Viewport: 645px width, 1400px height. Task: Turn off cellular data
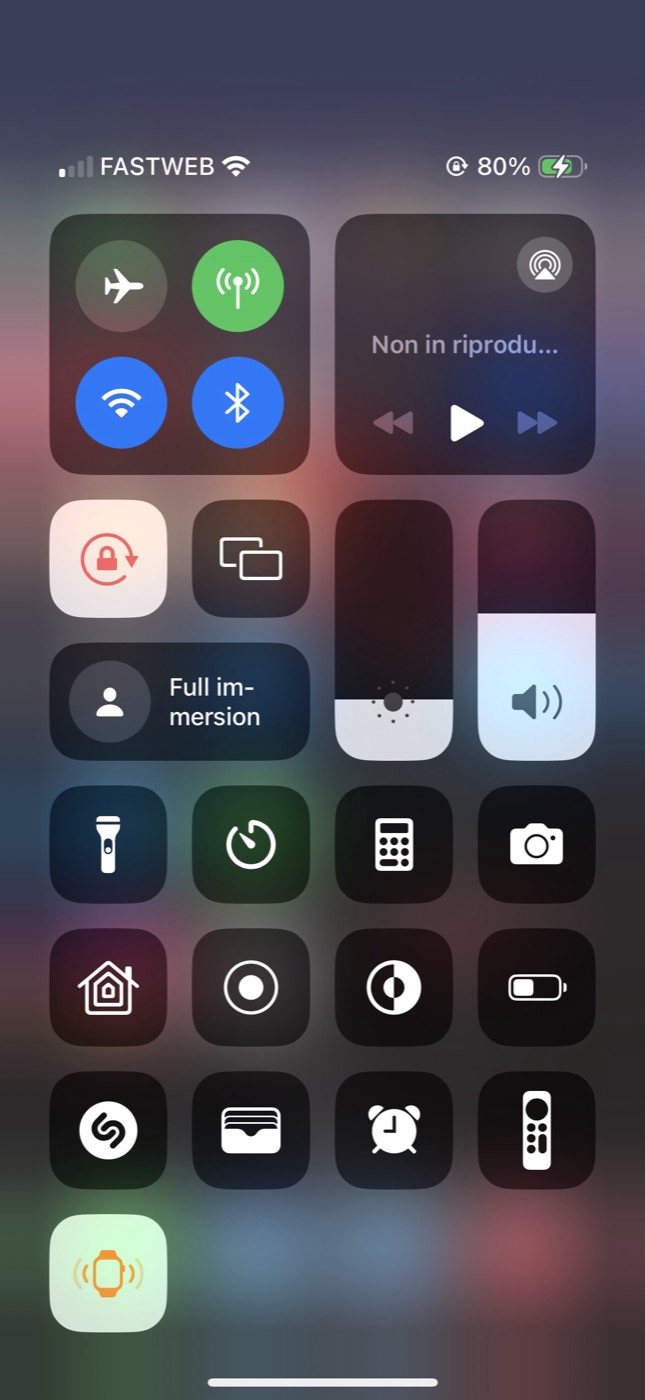click(238, 287)
